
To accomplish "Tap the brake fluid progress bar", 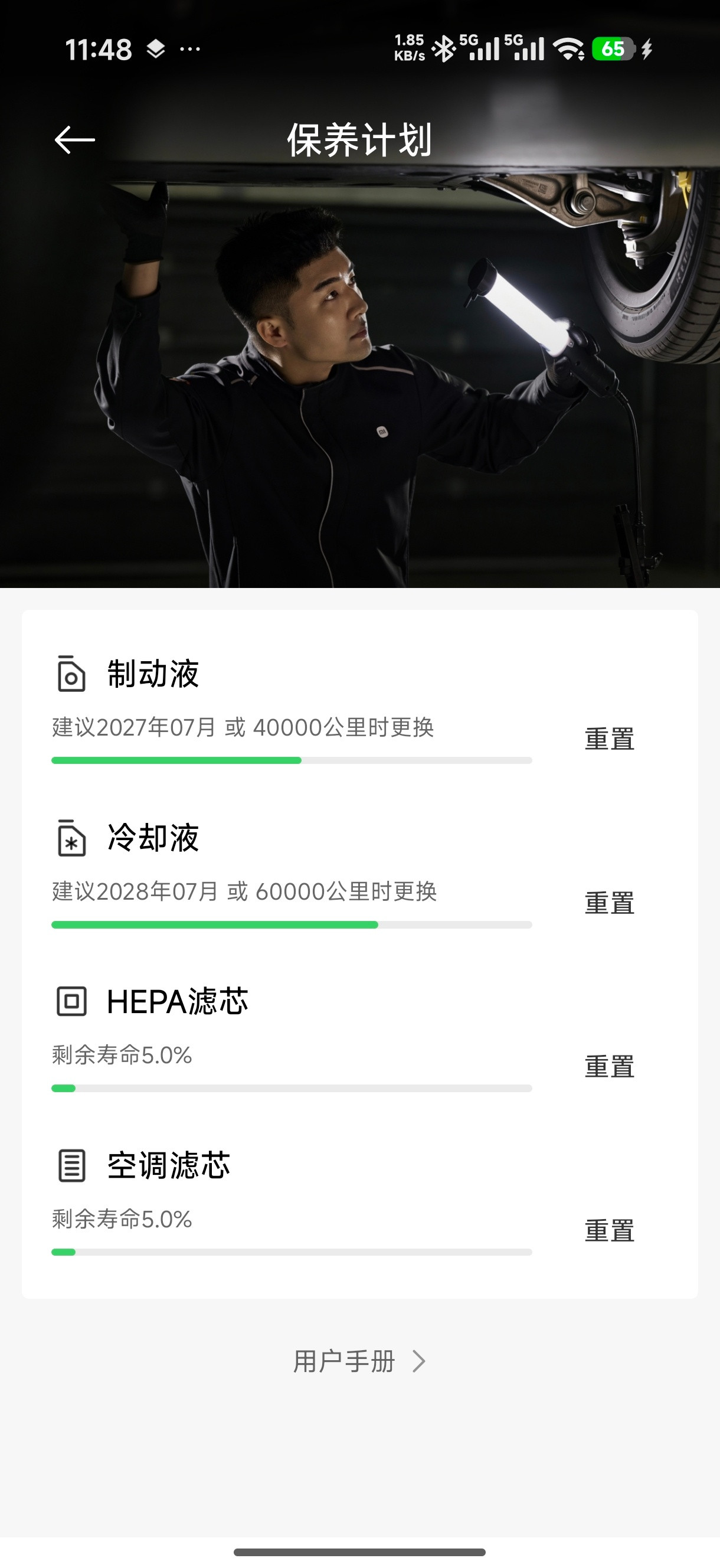I will coord(292,760).
